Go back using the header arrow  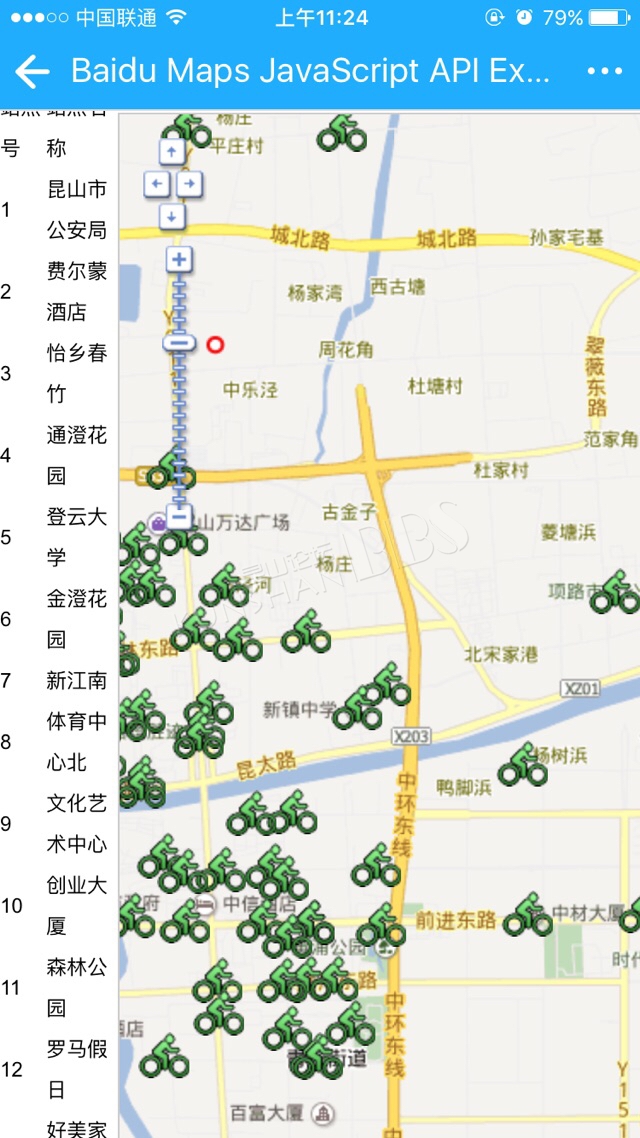(x=32, y=72)
